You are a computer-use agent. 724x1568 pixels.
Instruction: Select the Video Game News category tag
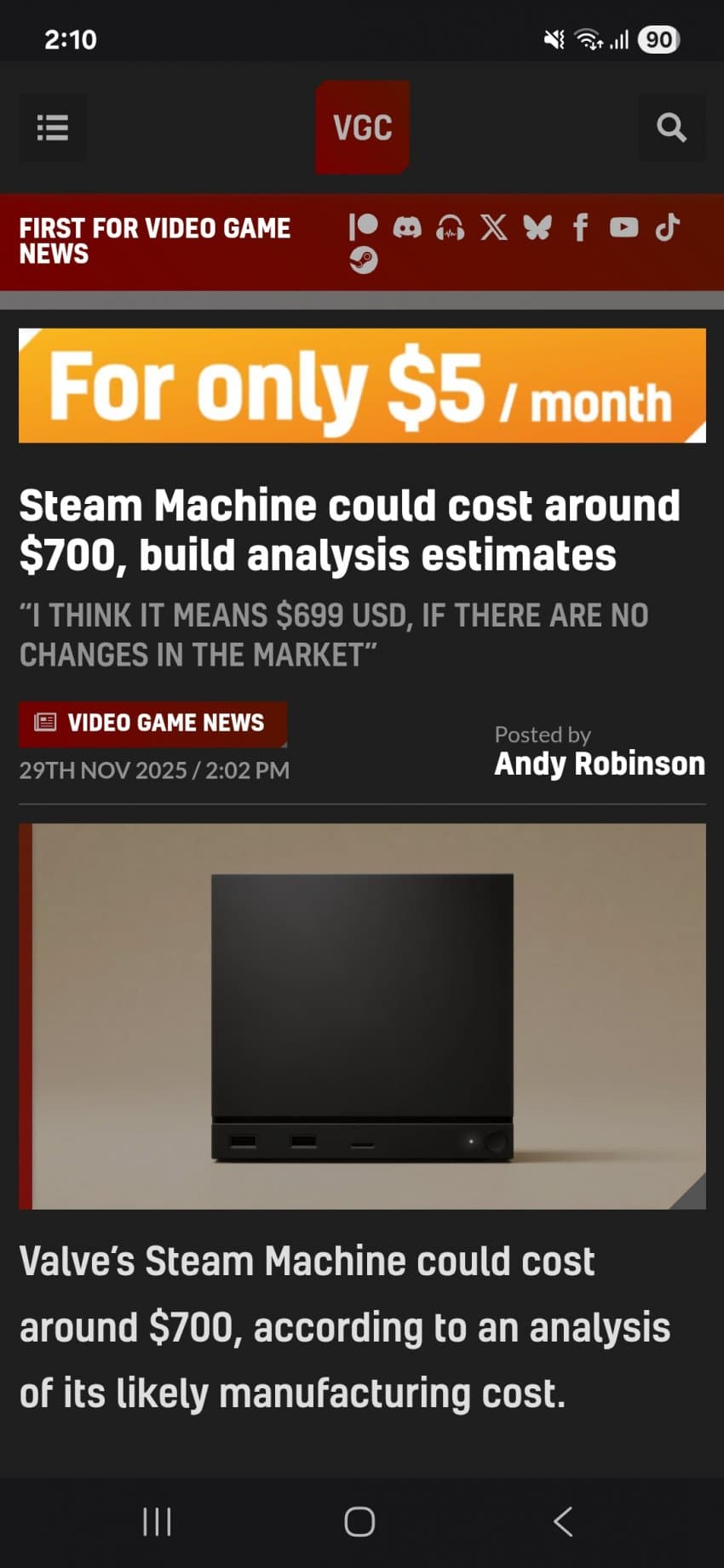click(x=153, y=723)
